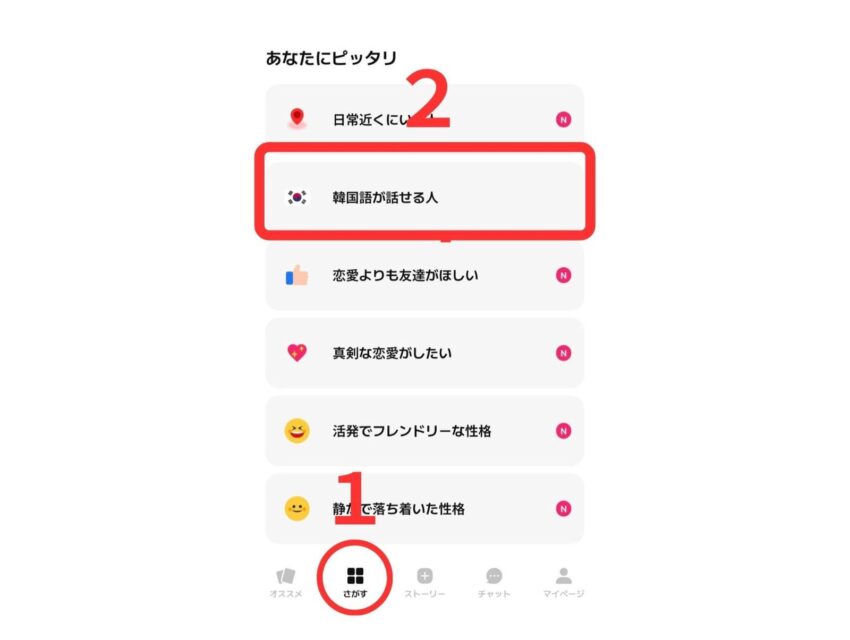Switch to the オススメ tab
The width and height of the screenshot is (850, 640).
point(286,582)
